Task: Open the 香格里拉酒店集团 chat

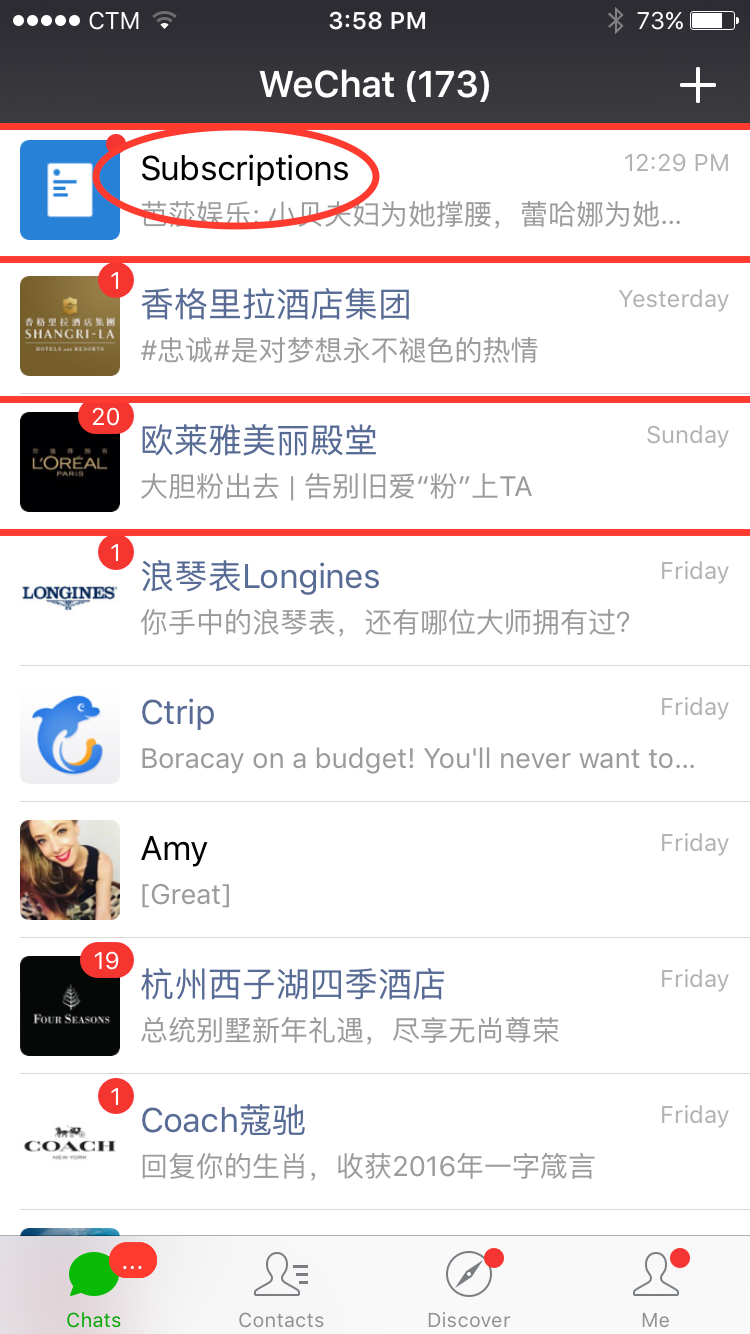Action: tap(375, 326)
